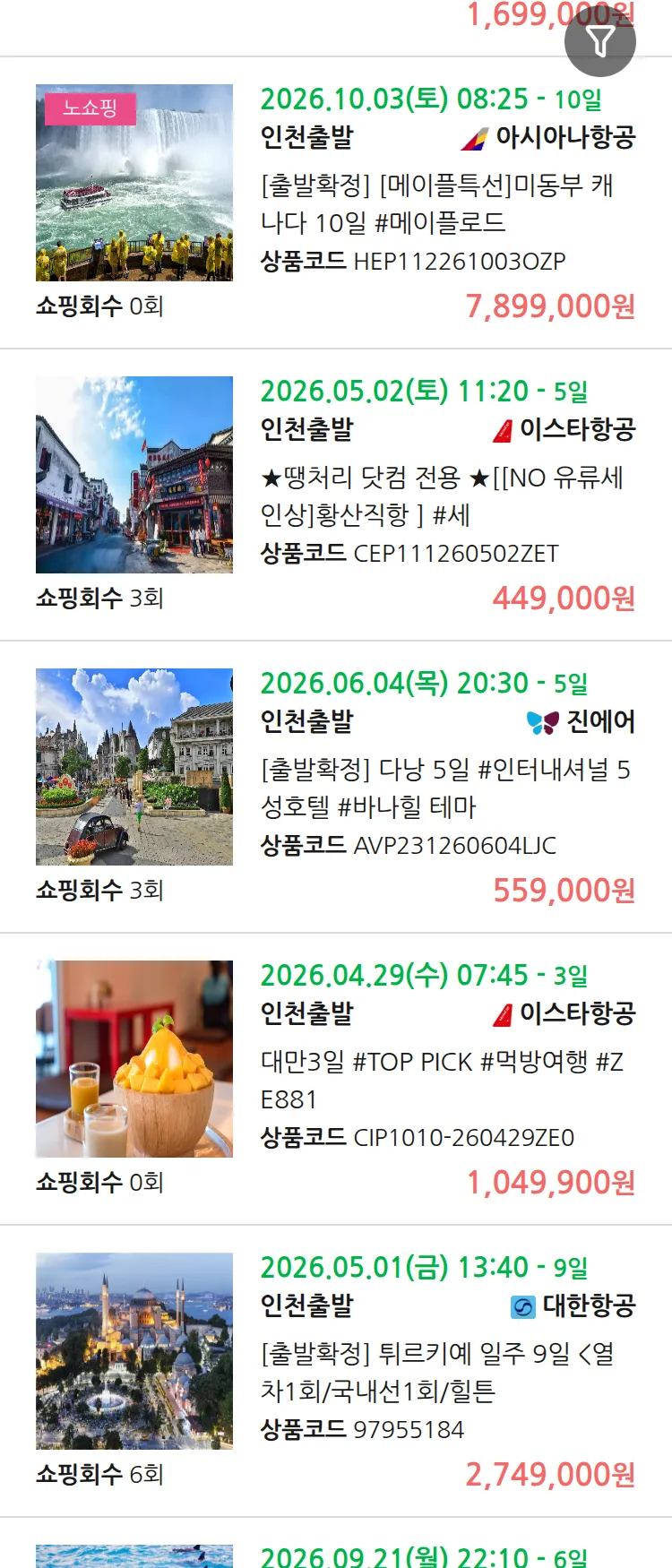This screenshot has height=1568, width=672.
Task: View the 튀르키예 일주 9일 대한항공 package
Action: point(437,1372)
